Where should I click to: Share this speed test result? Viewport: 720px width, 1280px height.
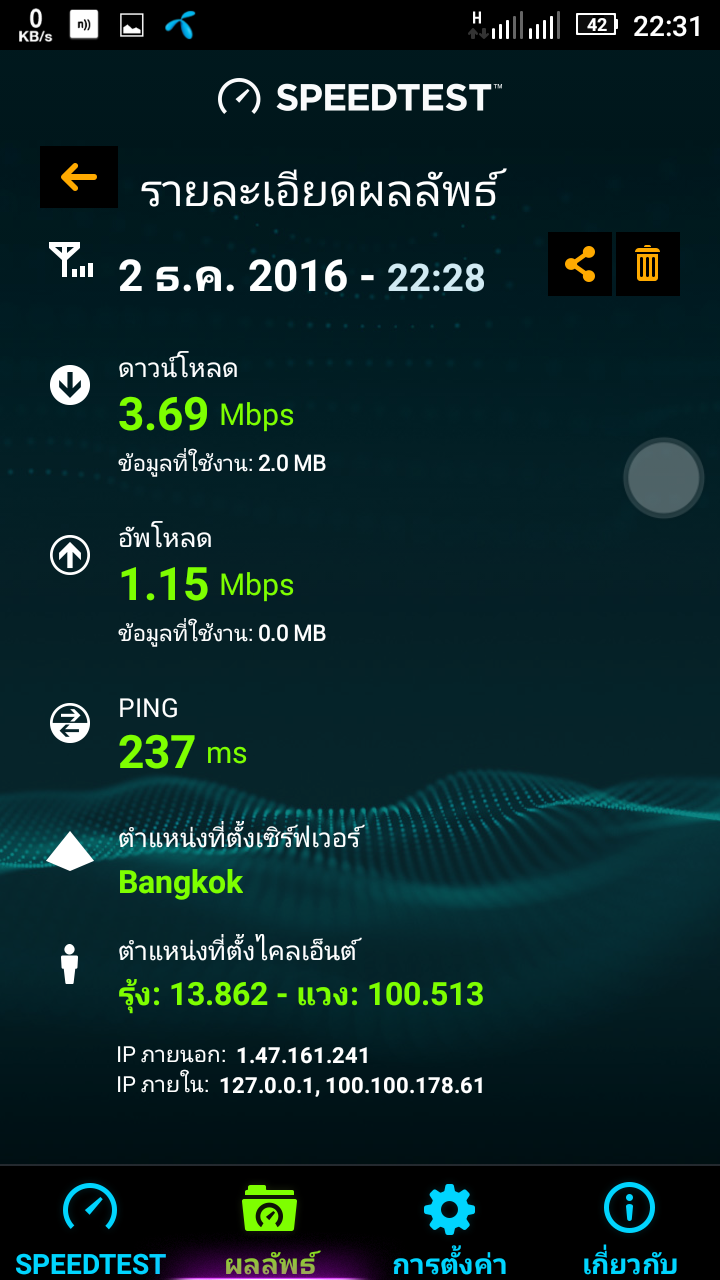[580, 264]
